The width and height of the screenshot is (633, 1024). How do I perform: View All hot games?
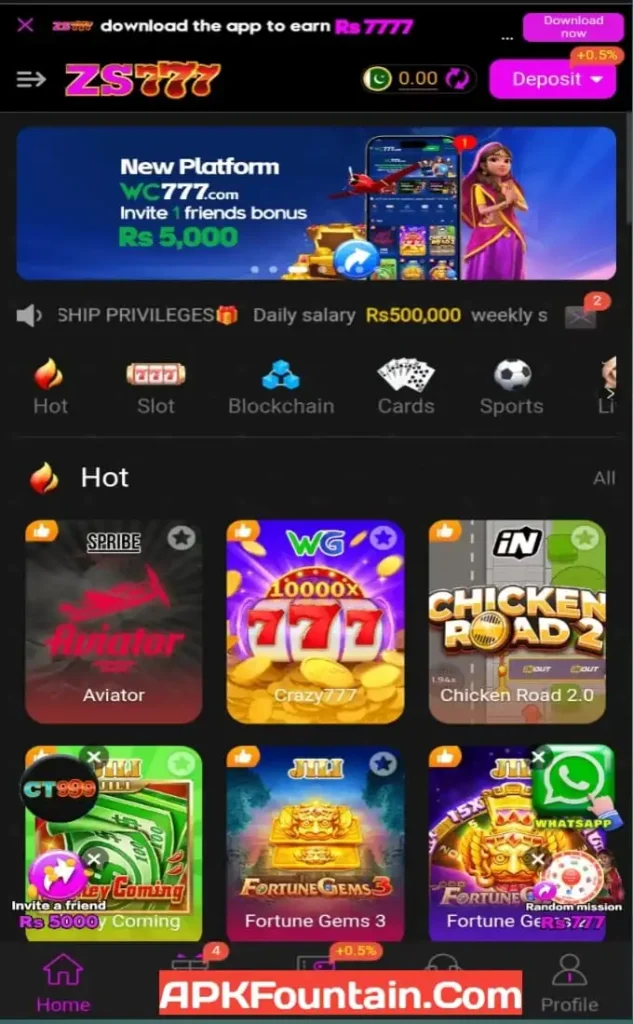point(604,478)
